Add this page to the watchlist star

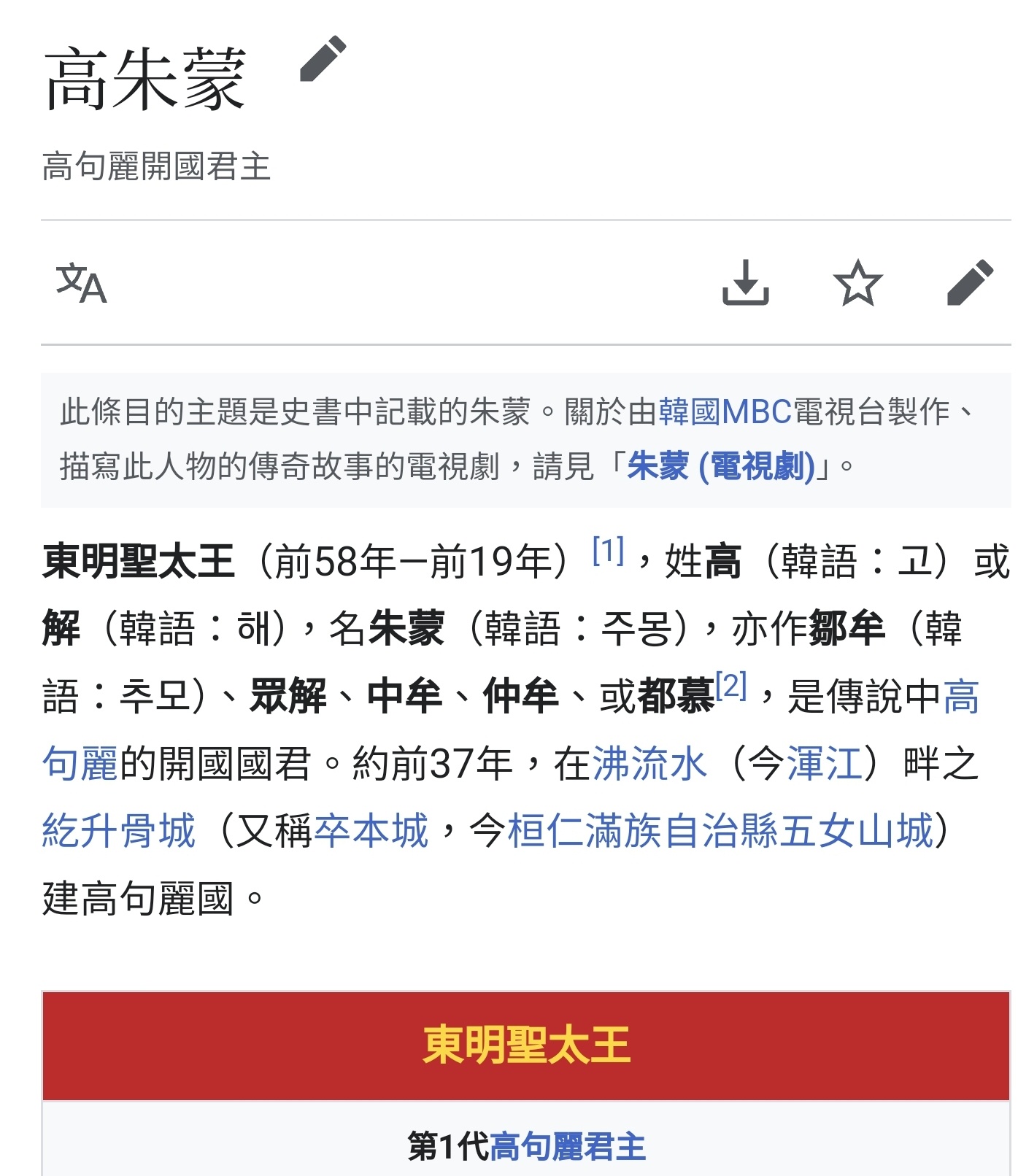point(857,282)
